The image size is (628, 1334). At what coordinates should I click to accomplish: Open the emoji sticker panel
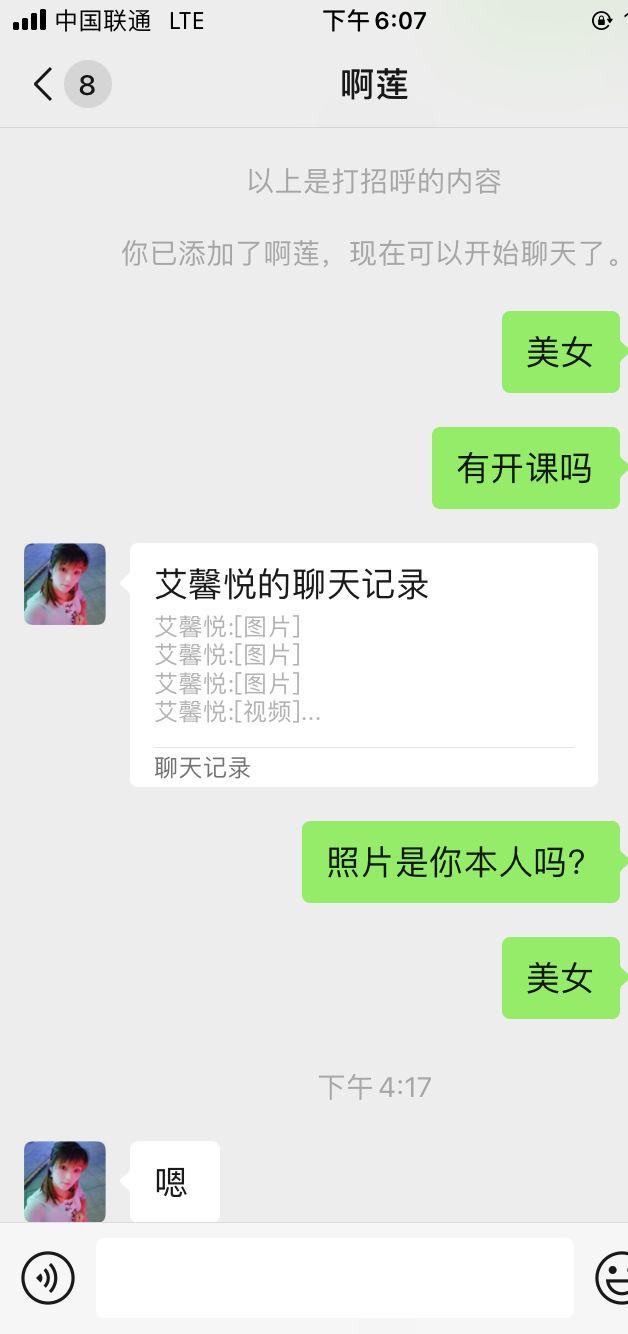click(x=612, y=1277)
